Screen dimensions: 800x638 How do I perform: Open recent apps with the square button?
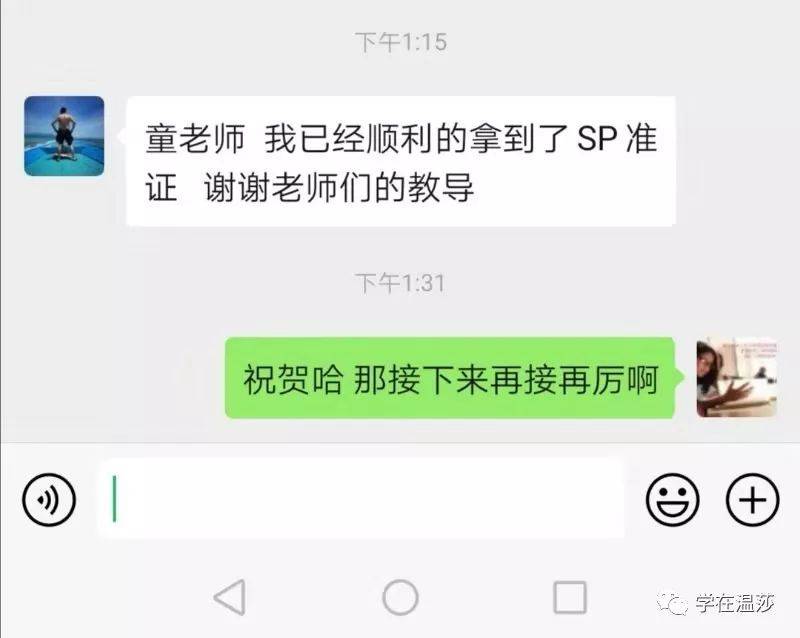[569, 597]
